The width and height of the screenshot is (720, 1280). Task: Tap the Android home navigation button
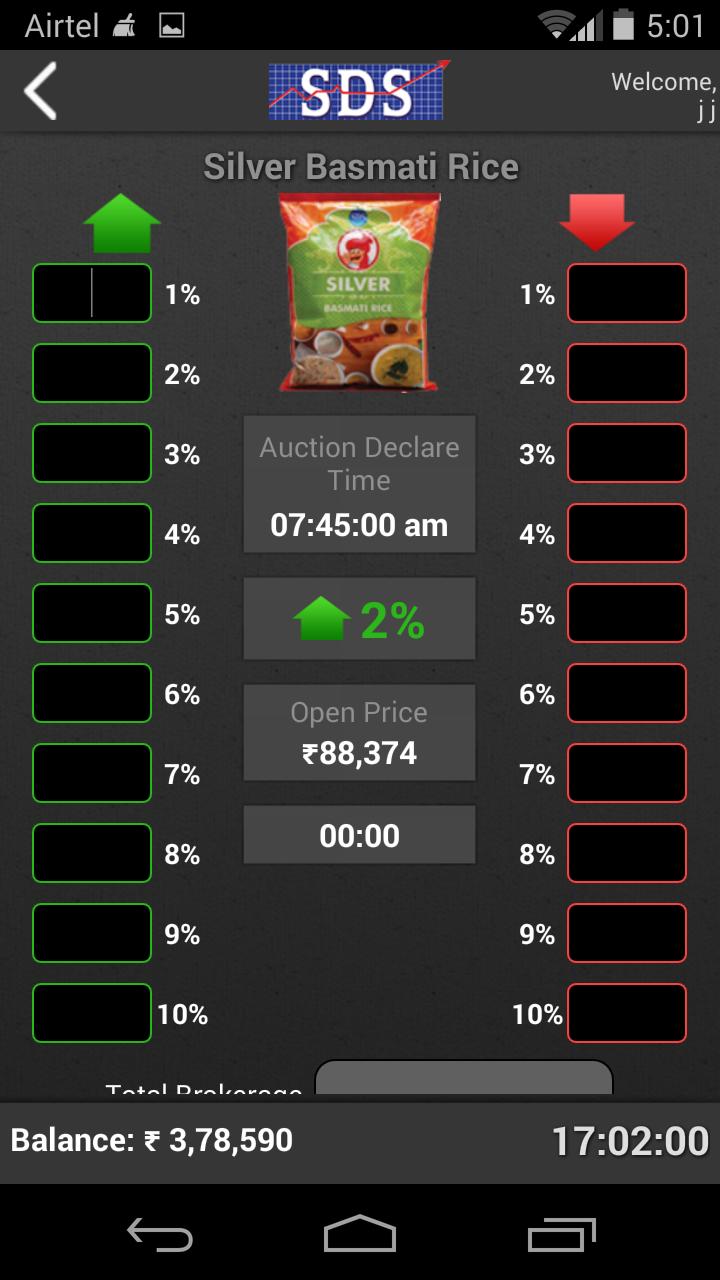pyautogui.click(x=360, y=1237)
